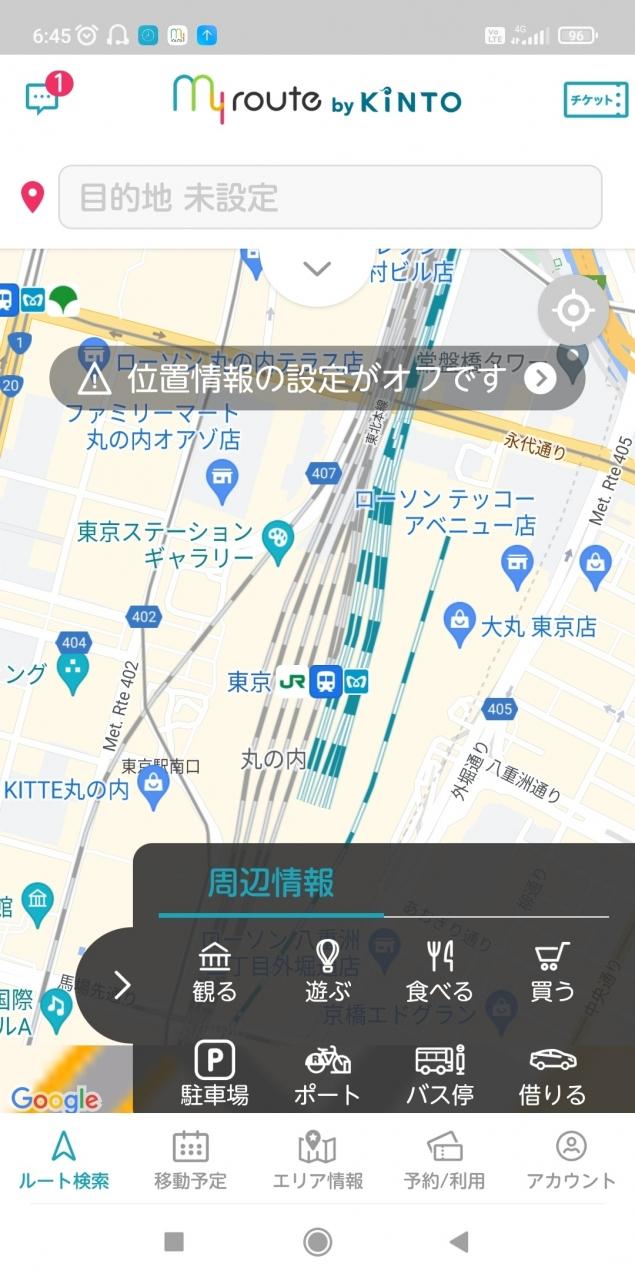The height and width of the screenshot is (1280, 635).
Task: Collapse the 周辺情報 panel with the arrow
Action: 122,986
